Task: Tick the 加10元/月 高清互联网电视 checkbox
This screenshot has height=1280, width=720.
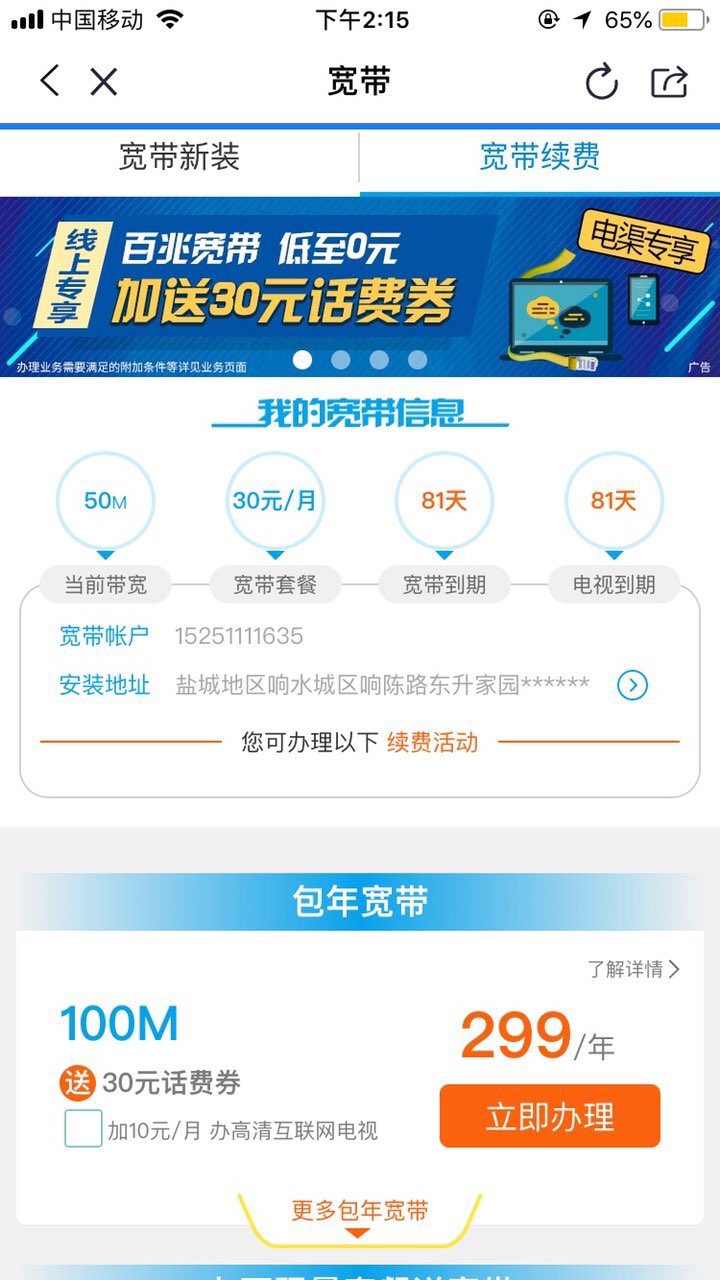Action: coord(83,1129)
